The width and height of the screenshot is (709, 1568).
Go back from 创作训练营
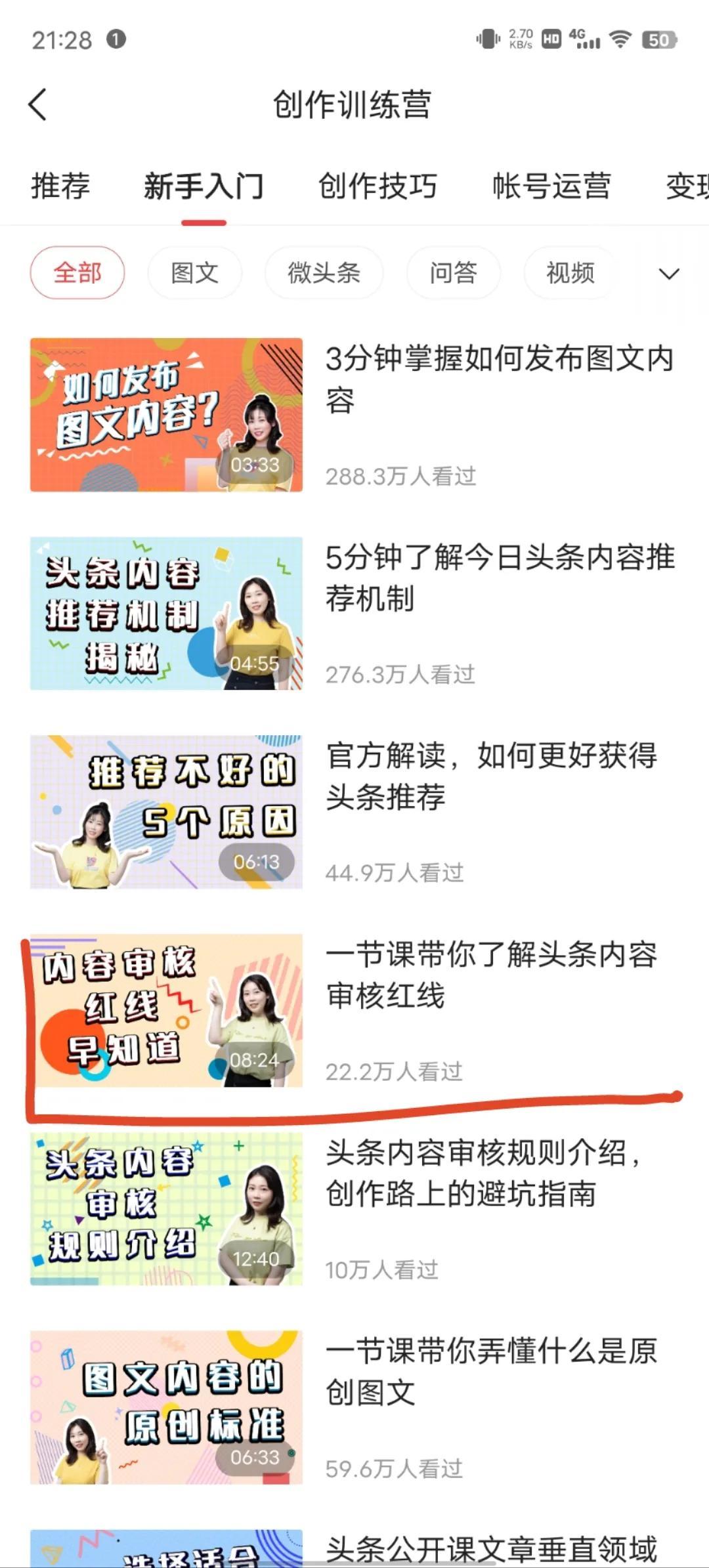(x=38, y=105)
